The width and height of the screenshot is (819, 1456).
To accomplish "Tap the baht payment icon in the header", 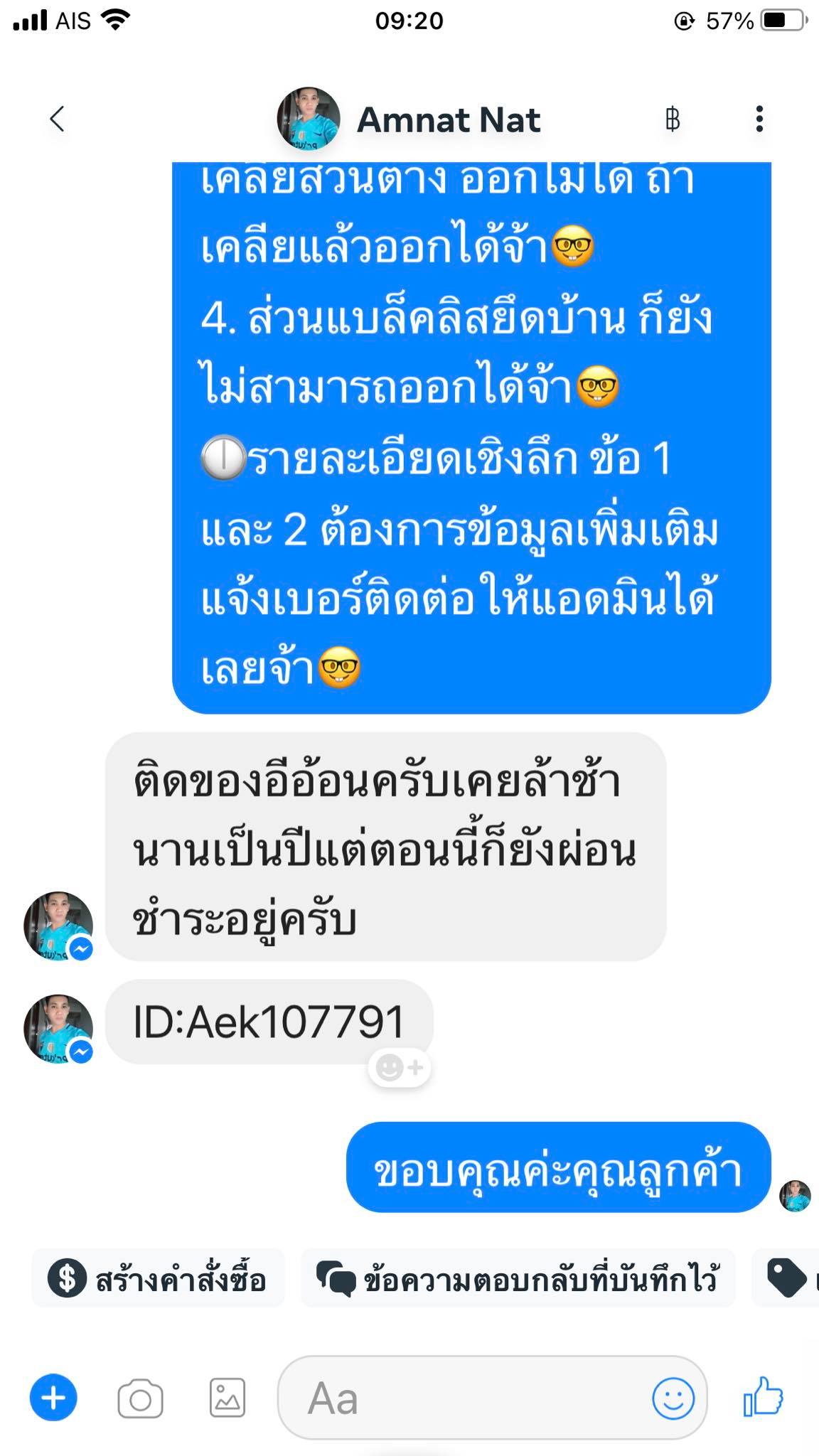I will click(x=672, y=119).
